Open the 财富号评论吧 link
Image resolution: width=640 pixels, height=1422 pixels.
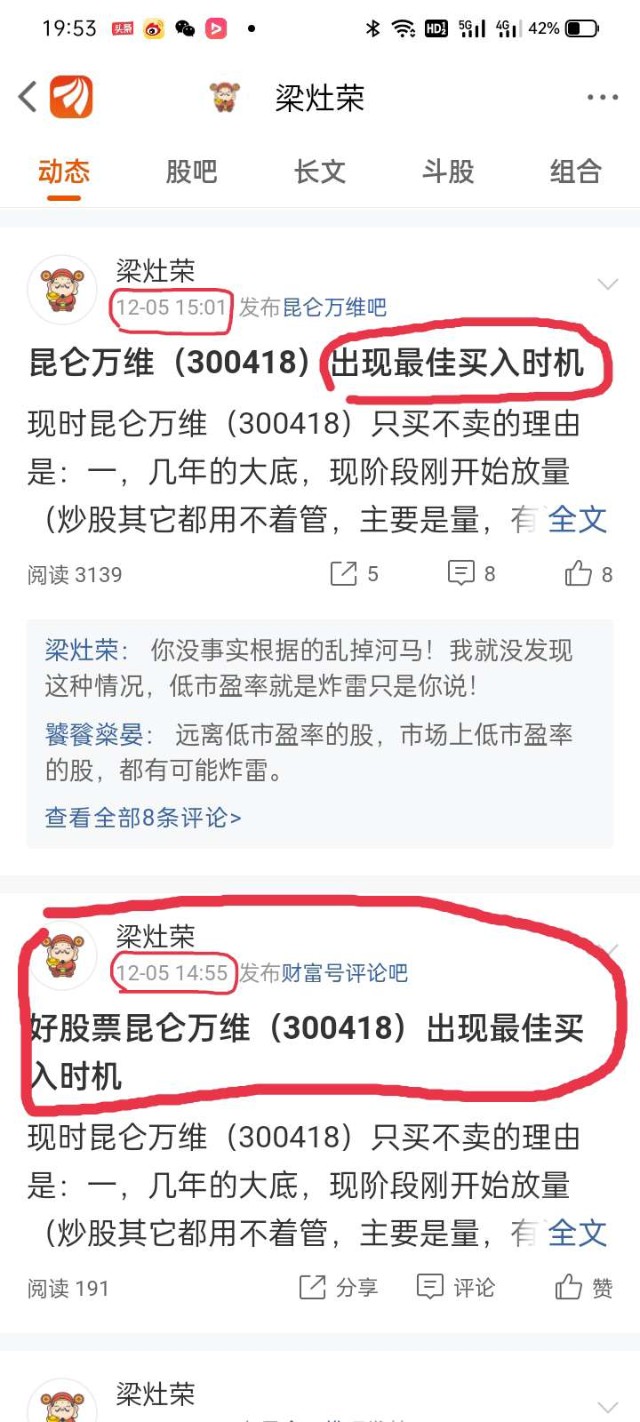pos(345,973)
